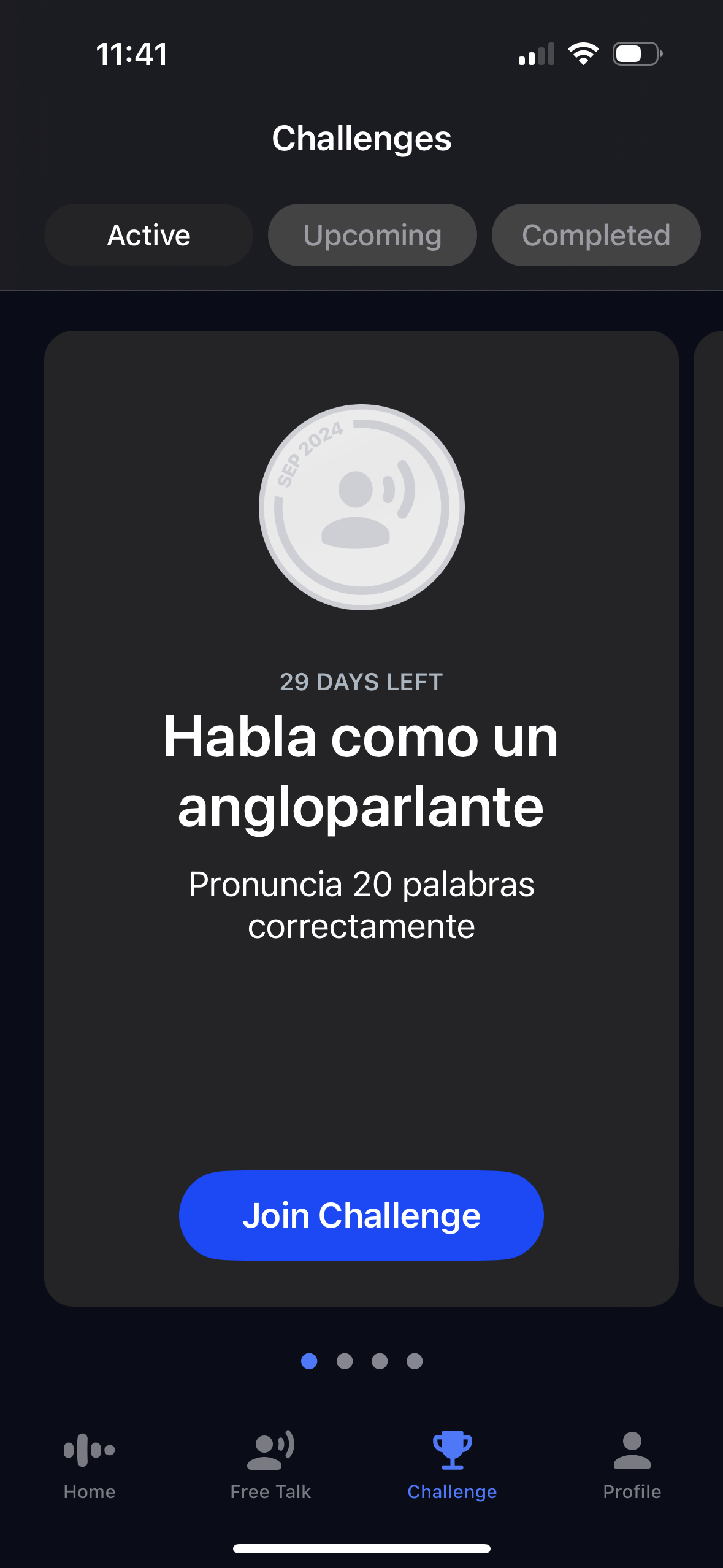The image size is (723, 1568).
Task: Switch to the Upcoming challenges tab
Action: coord(372,234)
